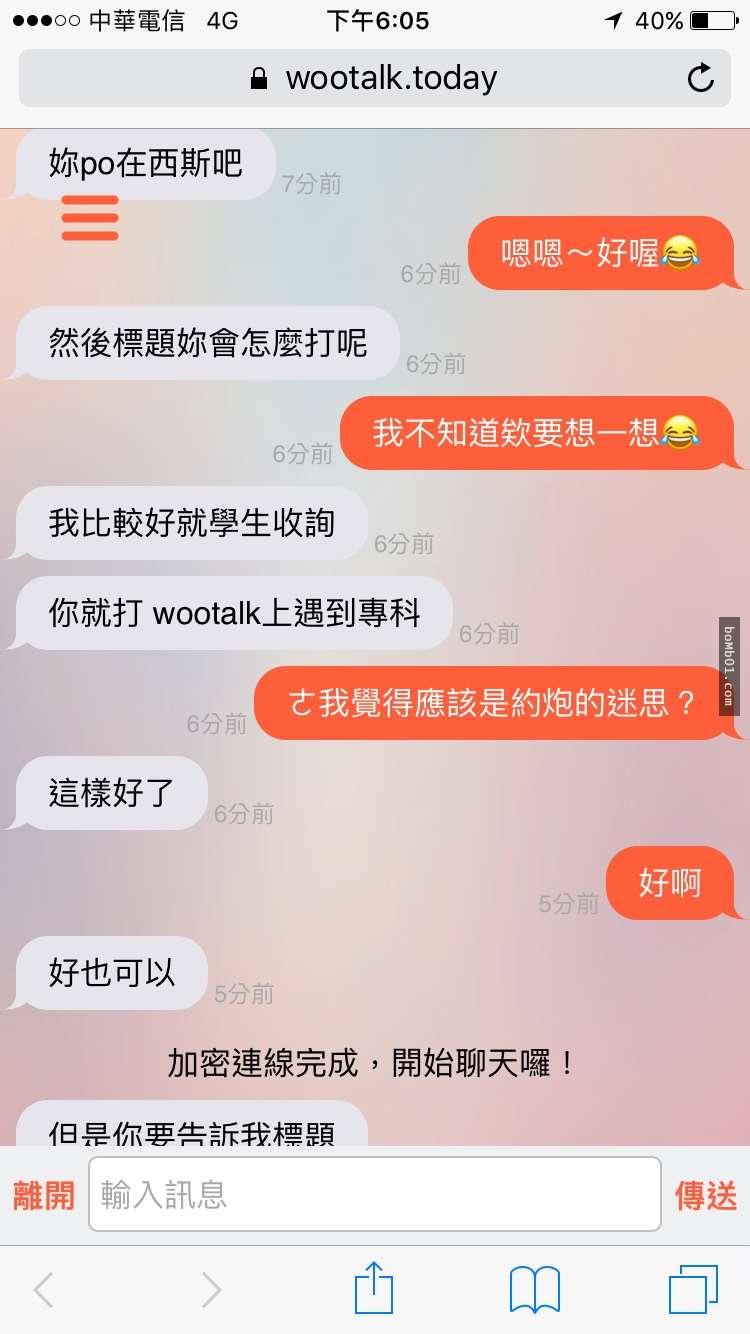
Task: Go forward in Safari
Action: click(x=210, y=1290)
